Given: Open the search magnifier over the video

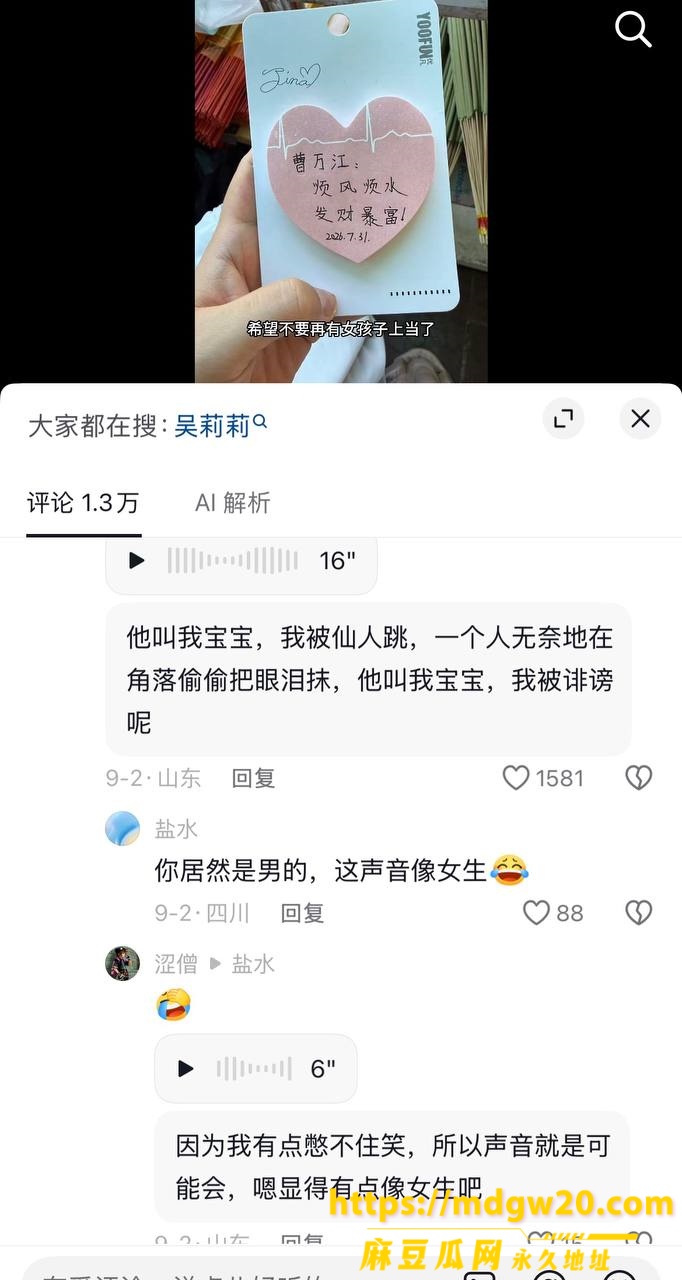Looking at the screenshot, I should pos(633,30).
